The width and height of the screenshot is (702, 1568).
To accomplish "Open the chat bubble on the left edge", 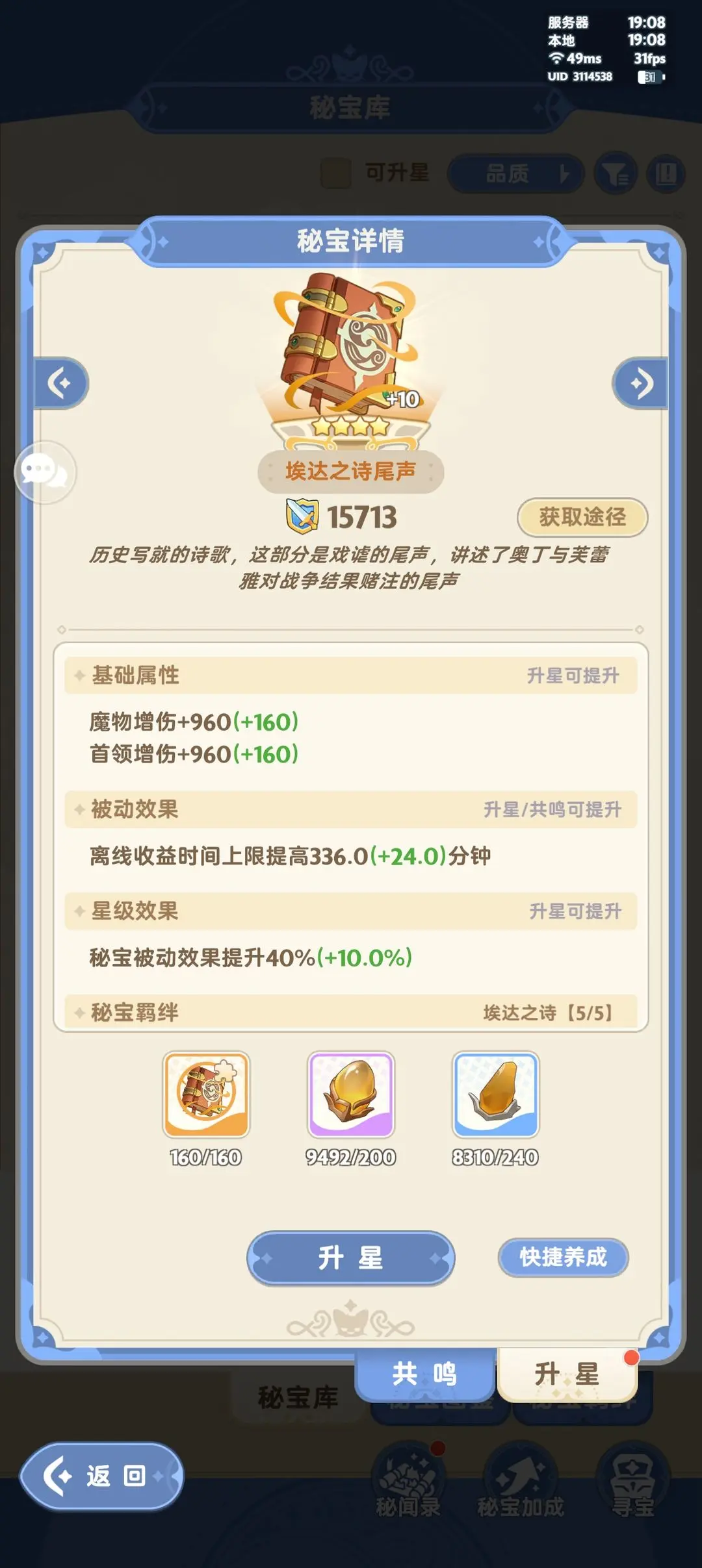I will tap(45, 472).
